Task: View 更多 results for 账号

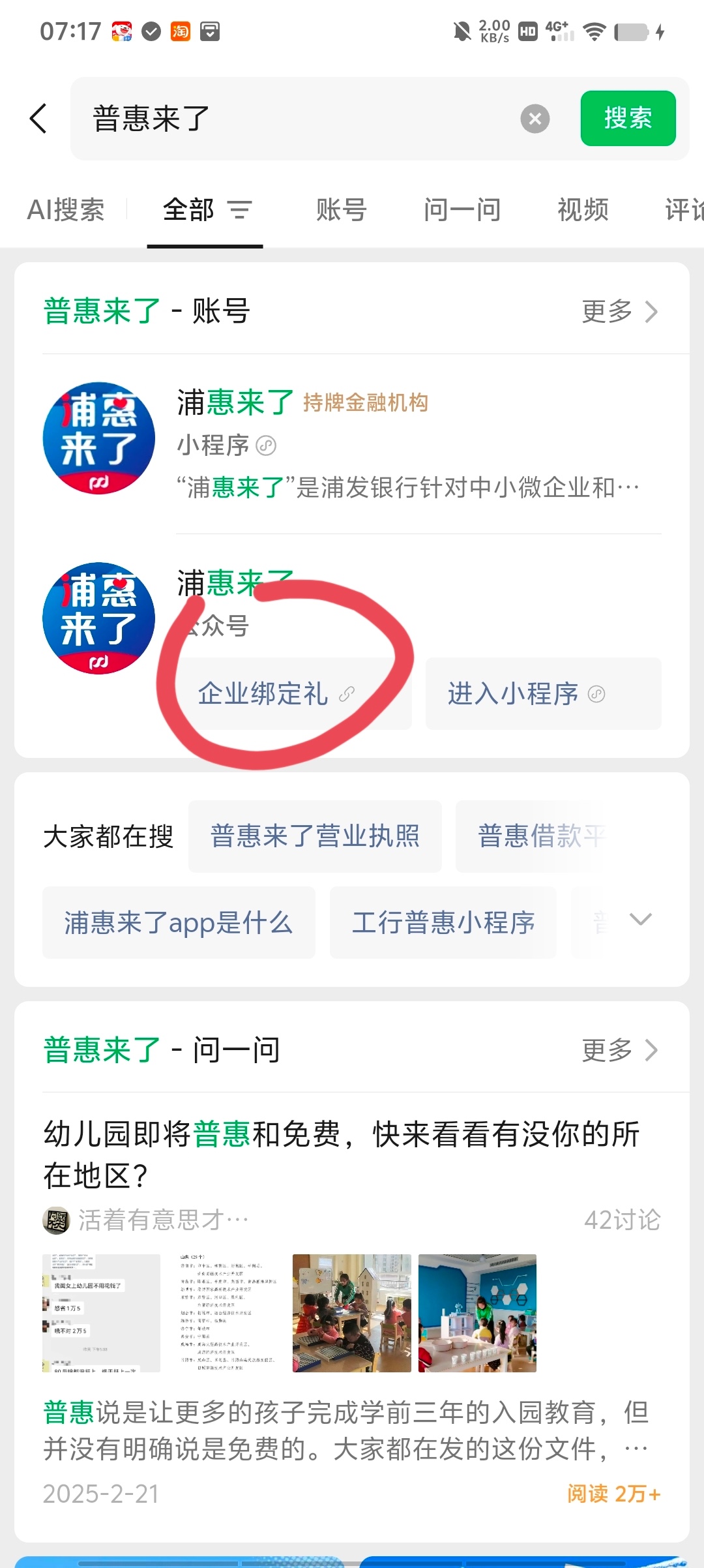Action: click(x=619, y=312)
